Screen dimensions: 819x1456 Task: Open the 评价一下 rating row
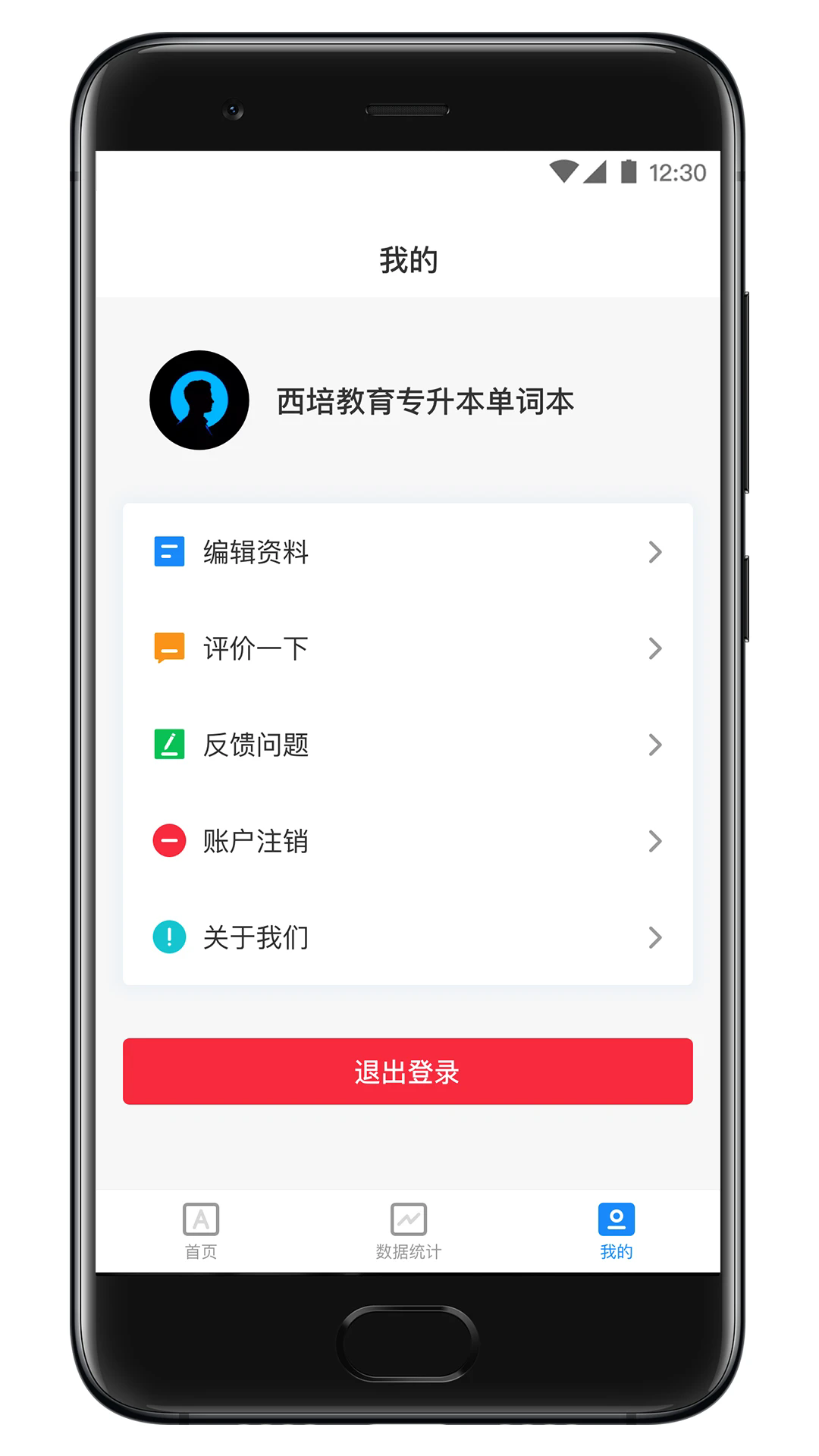coord(407,648)
